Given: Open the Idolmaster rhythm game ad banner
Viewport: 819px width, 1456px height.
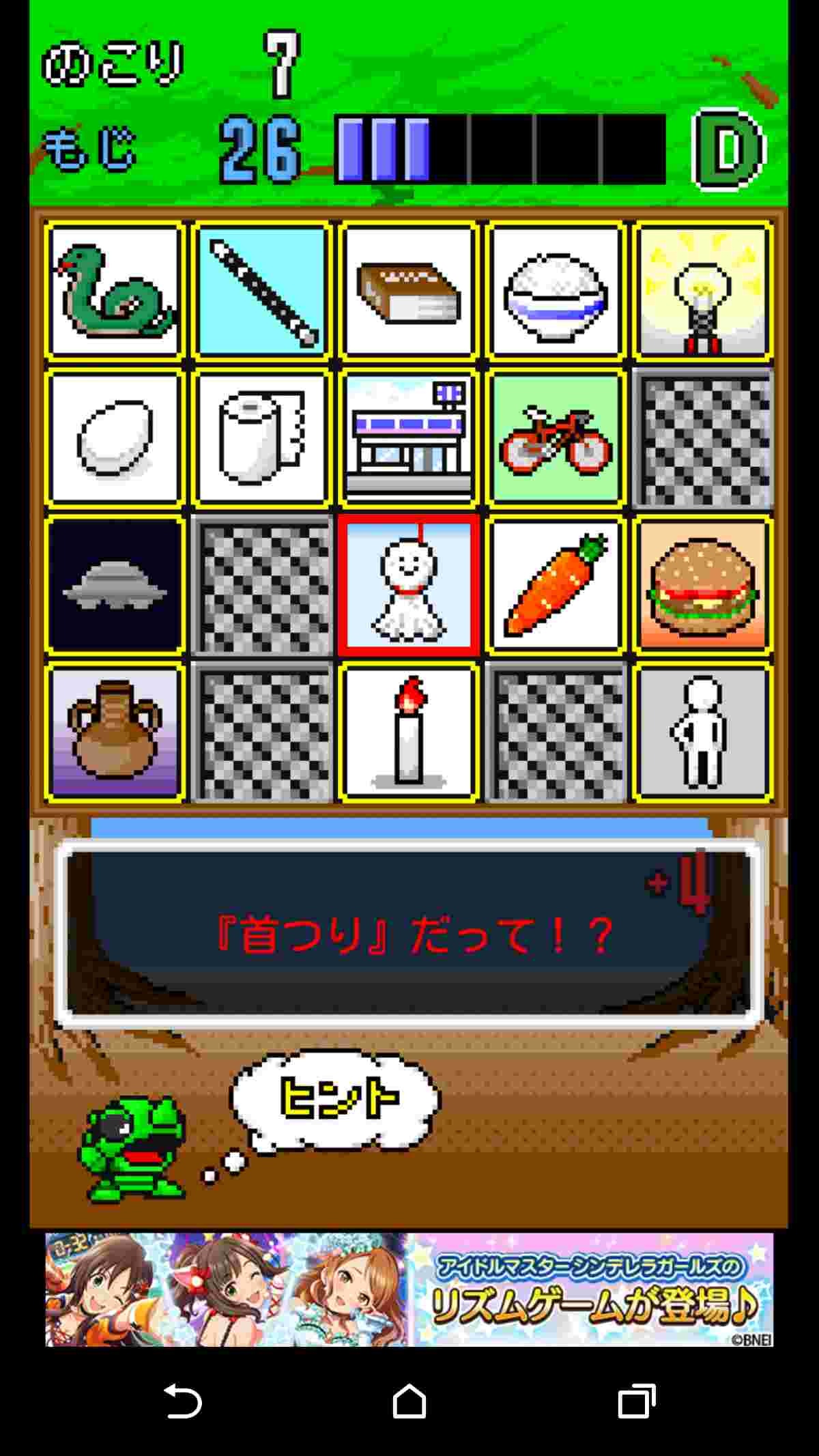Looking at the screenshot, I should (x=409, y=1290).
